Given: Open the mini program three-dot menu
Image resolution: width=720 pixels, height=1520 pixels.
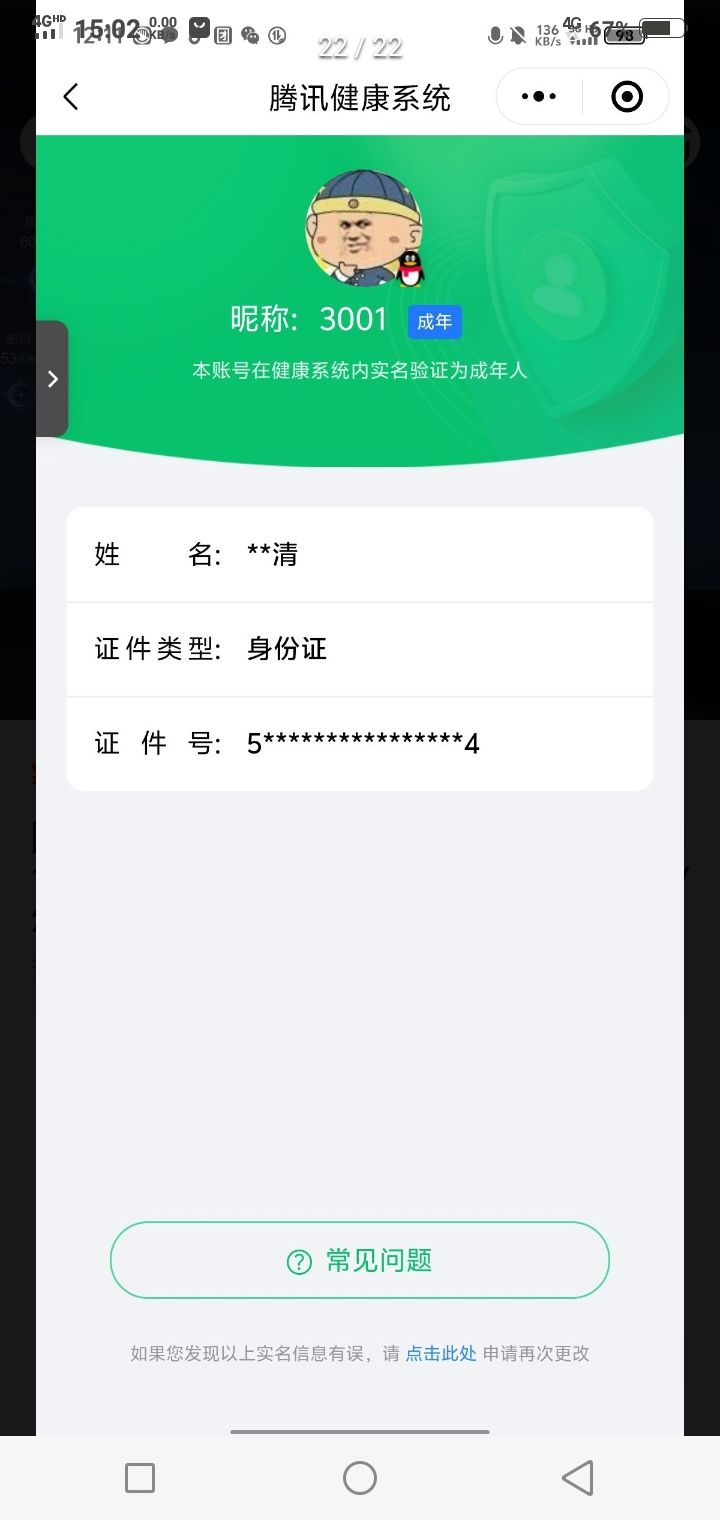Looking at the screenshot, I should [539, 97].
